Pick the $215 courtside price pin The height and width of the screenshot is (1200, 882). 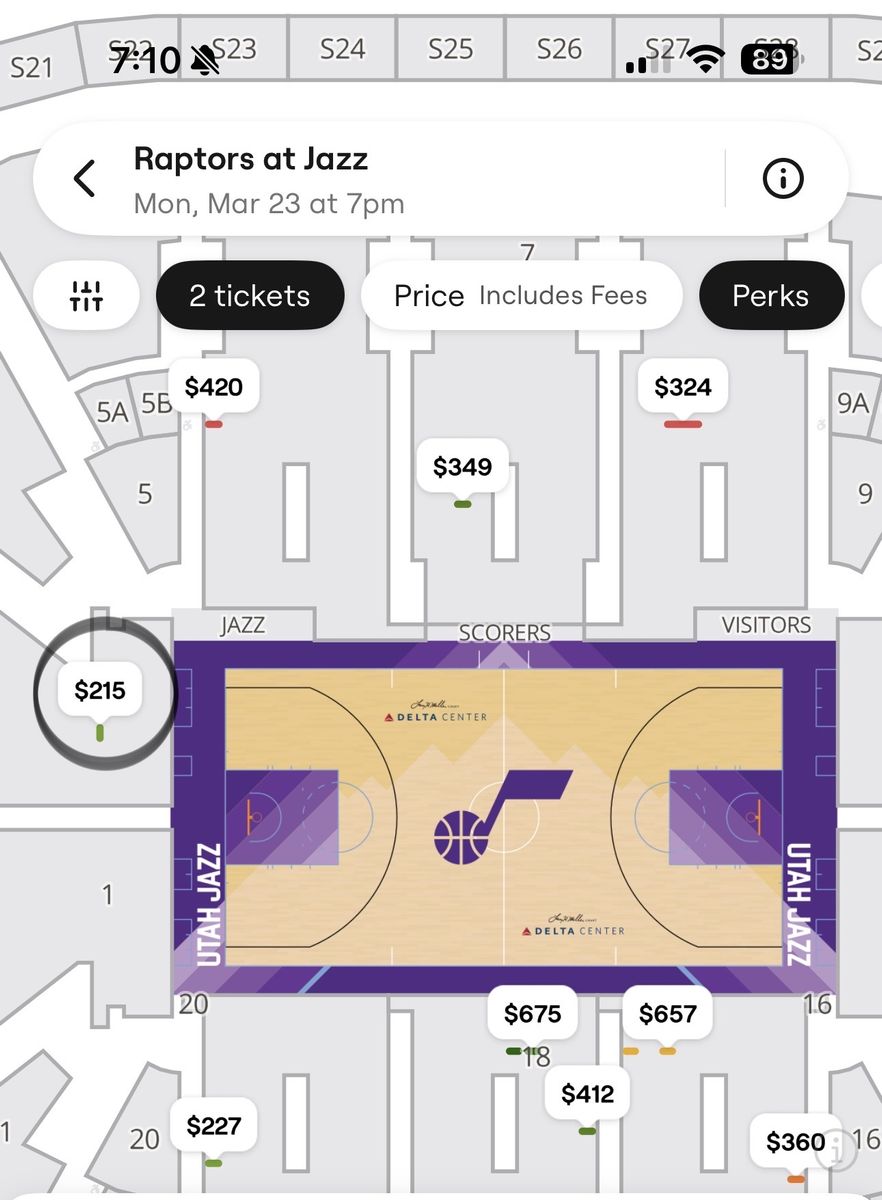(100, 690)
